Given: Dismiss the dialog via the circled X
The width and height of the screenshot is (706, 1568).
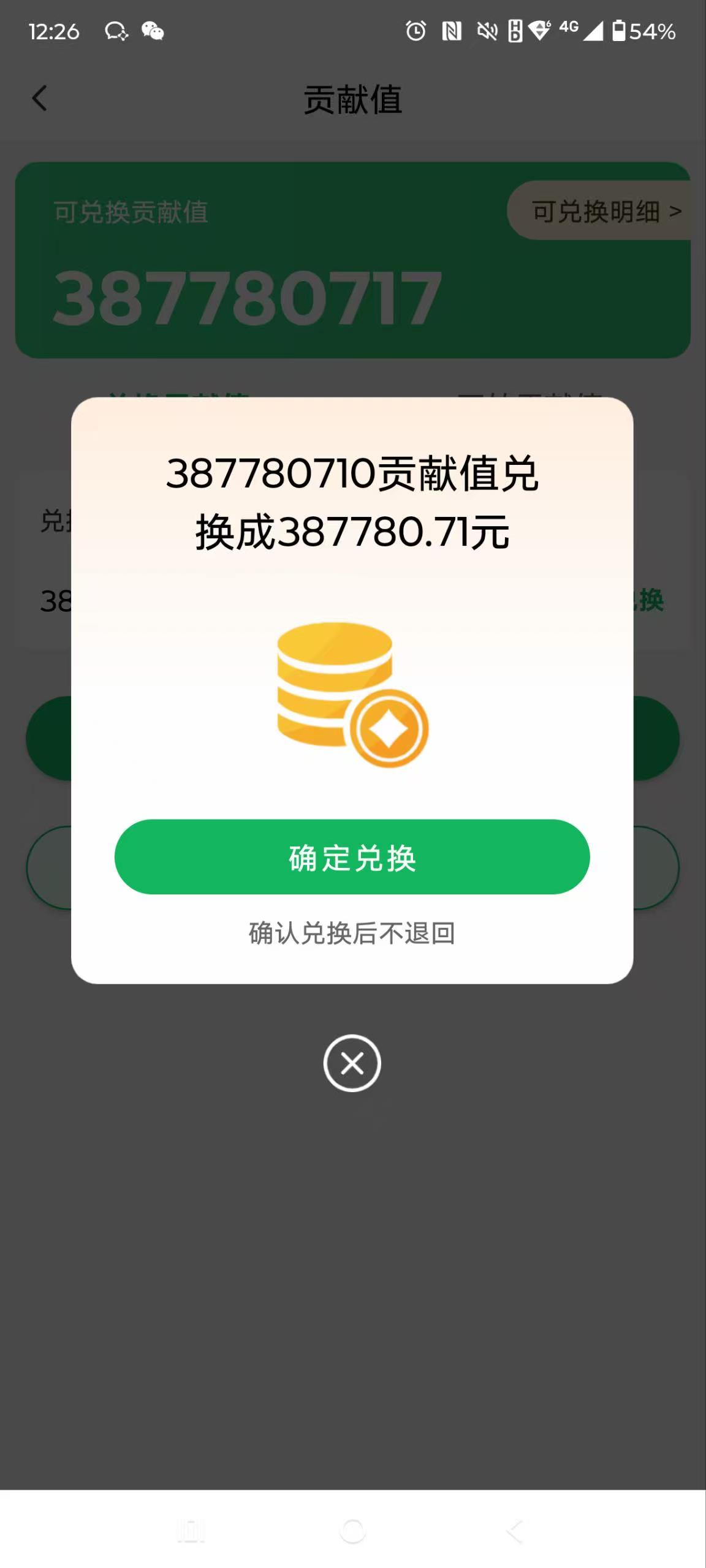Looking at the screenshot, I should pos(353,1063).
